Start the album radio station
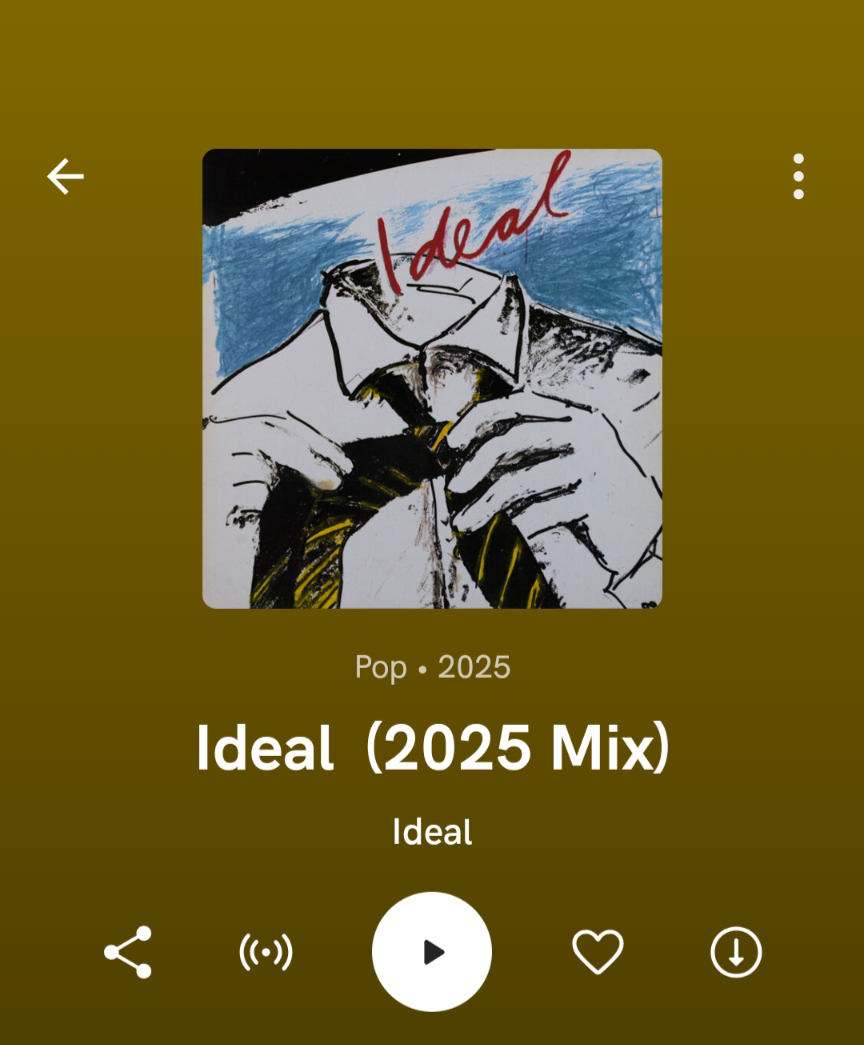This screenshot has width=864, height=1045. click(x=266, y=952)
